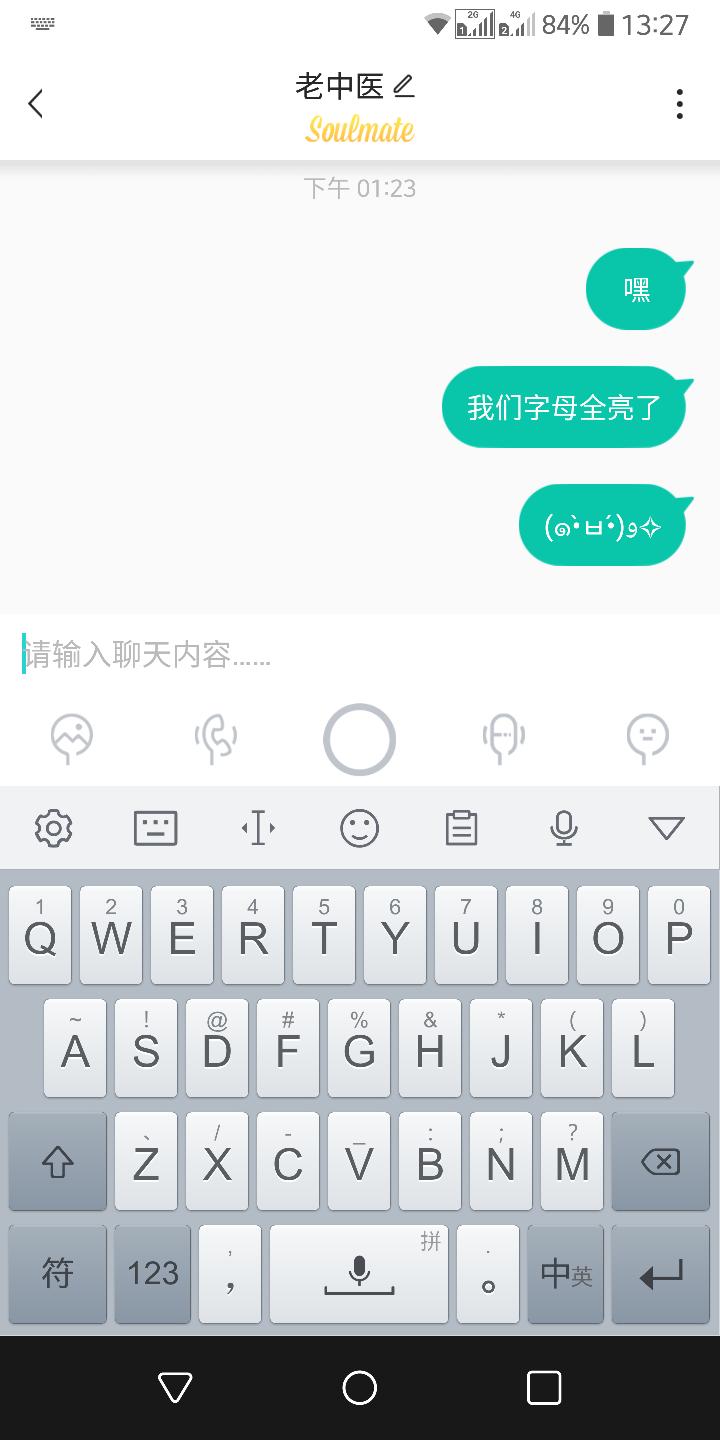Open the keyboard clipboard
Image resolution: width=720 pixels, height=1440 pixels.
(462, 828)
